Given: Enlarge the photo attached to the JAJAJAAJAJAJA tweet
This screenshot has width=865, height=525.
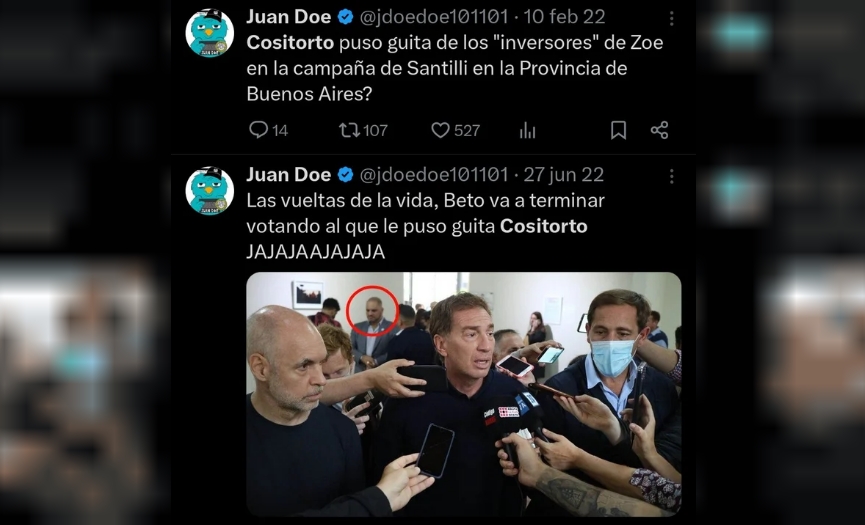Looking at the screenshot, I should pos(463,394).
